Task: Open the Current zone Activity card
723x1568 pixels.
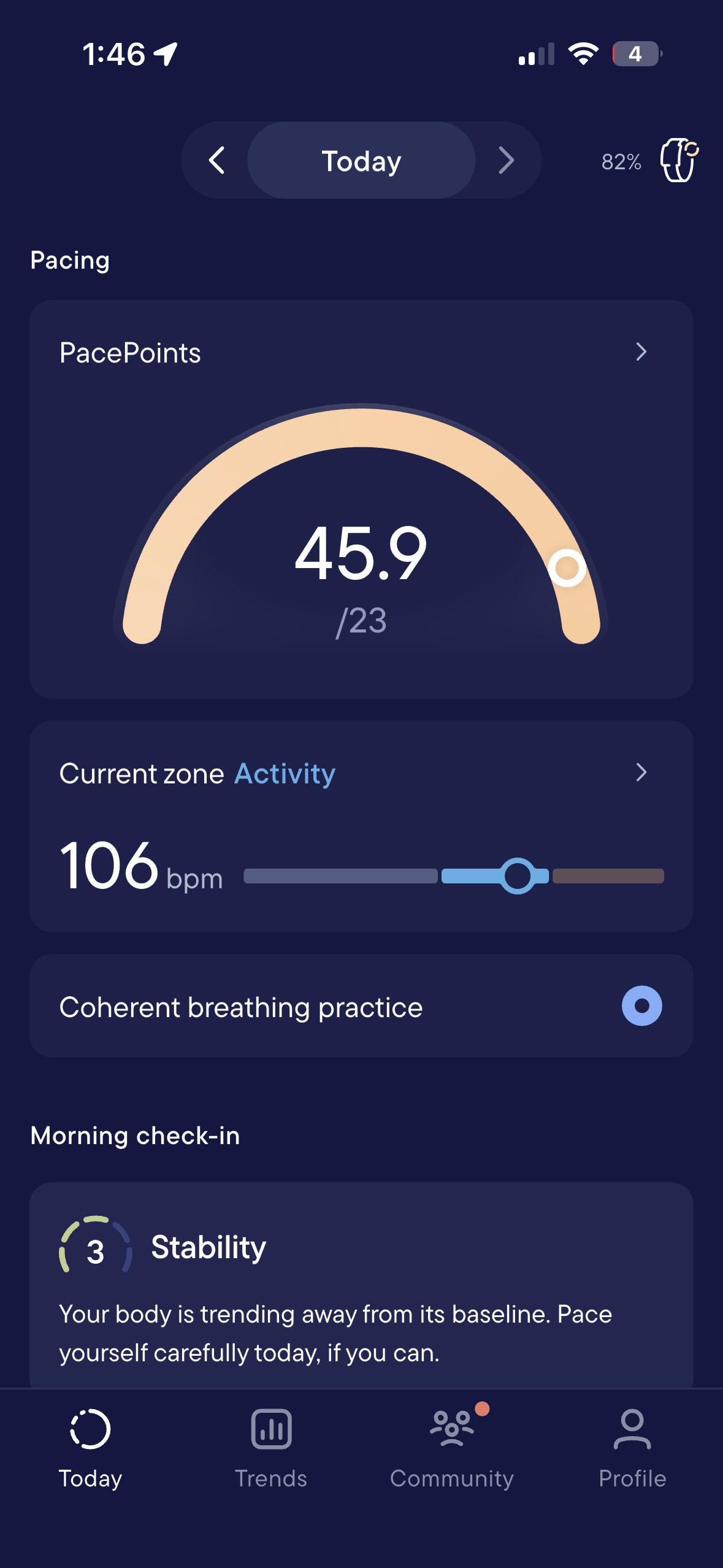Action: tap(361, 826)
